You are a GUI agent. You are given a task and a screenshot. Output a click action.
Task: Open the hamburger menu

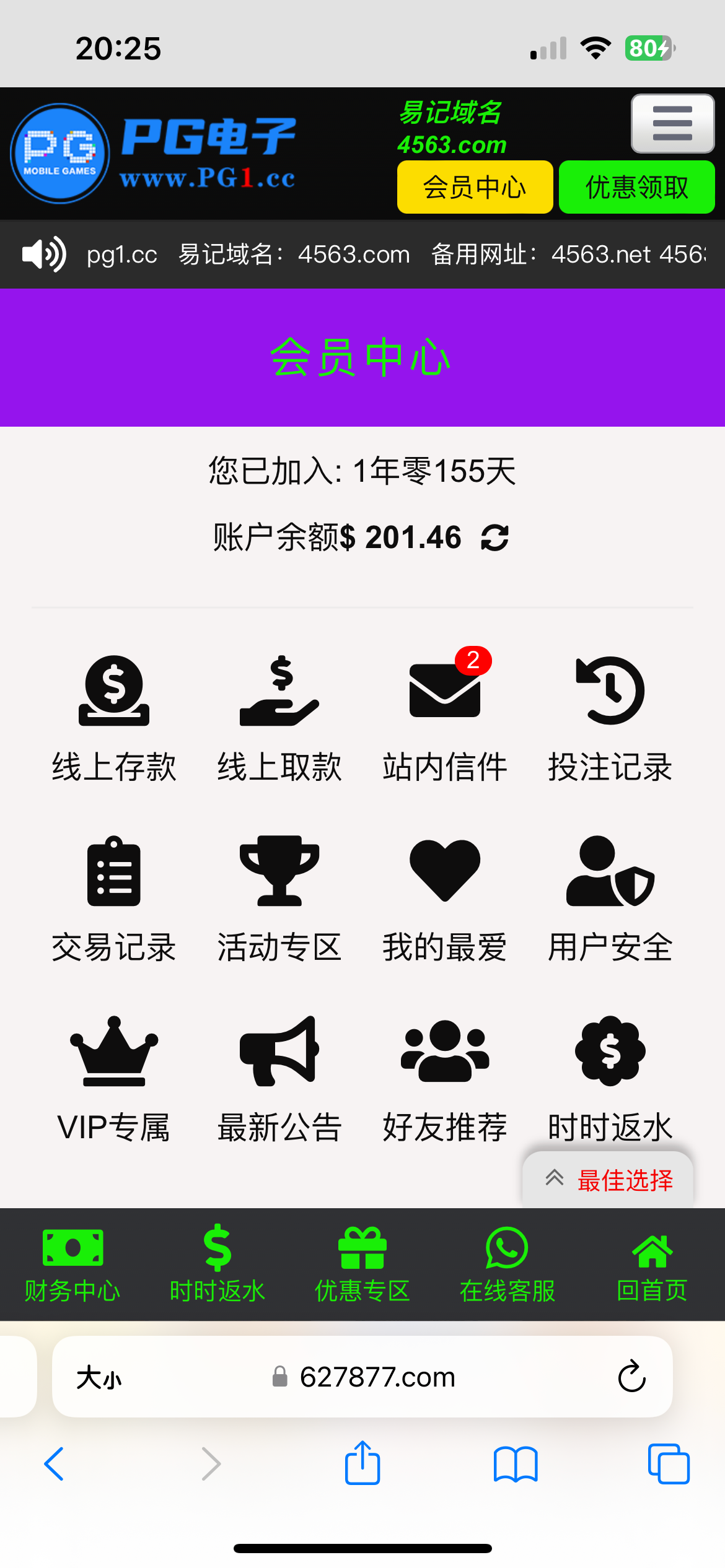672,123
